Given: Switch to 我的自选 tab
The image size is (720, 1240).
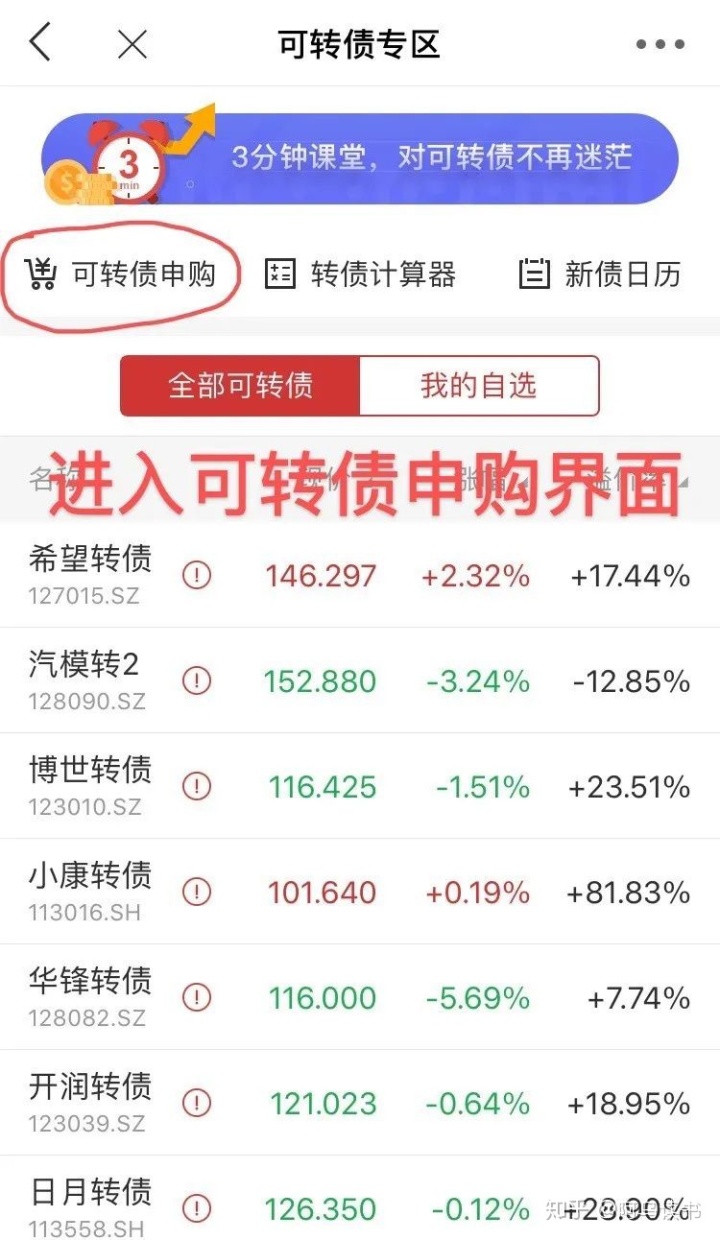Looking at the screenshot, I should (x=478, y=385).
